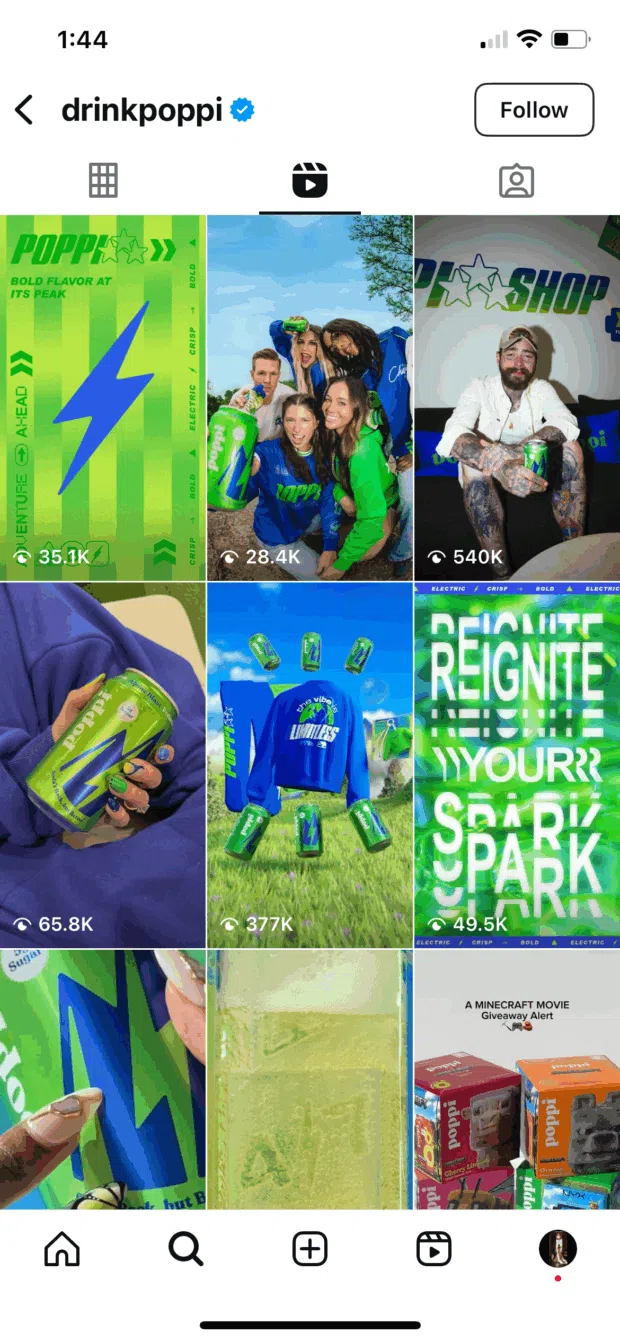The width and height of the screenshot is (620, 1342).
Task: View the hand-holding-can reel with 65.8K views
Action: 103,765
